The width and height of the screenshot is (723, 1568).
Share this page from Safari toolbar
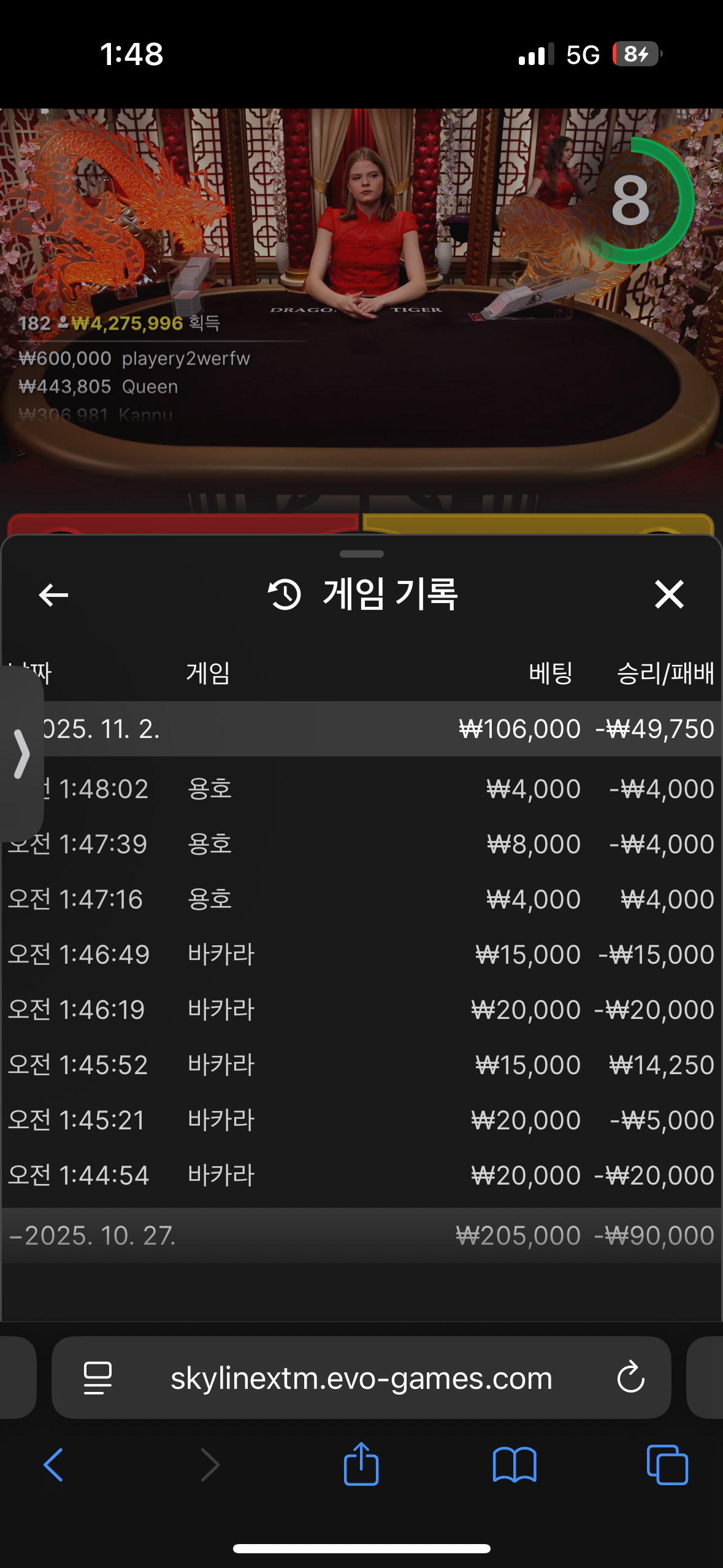pyautogui.click(x=361, y=1465)
